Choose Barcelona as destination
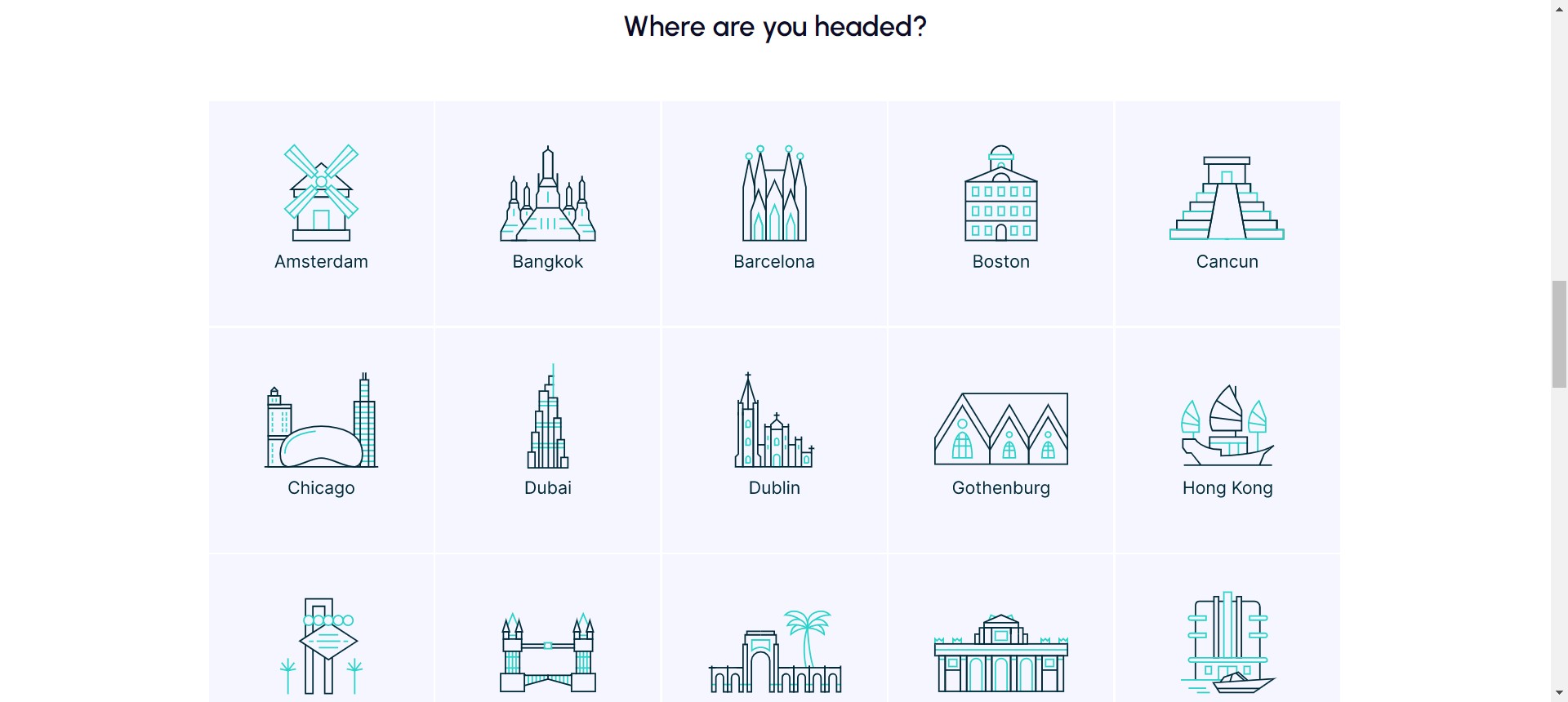The image size is (1568, 702). point(774,213)
